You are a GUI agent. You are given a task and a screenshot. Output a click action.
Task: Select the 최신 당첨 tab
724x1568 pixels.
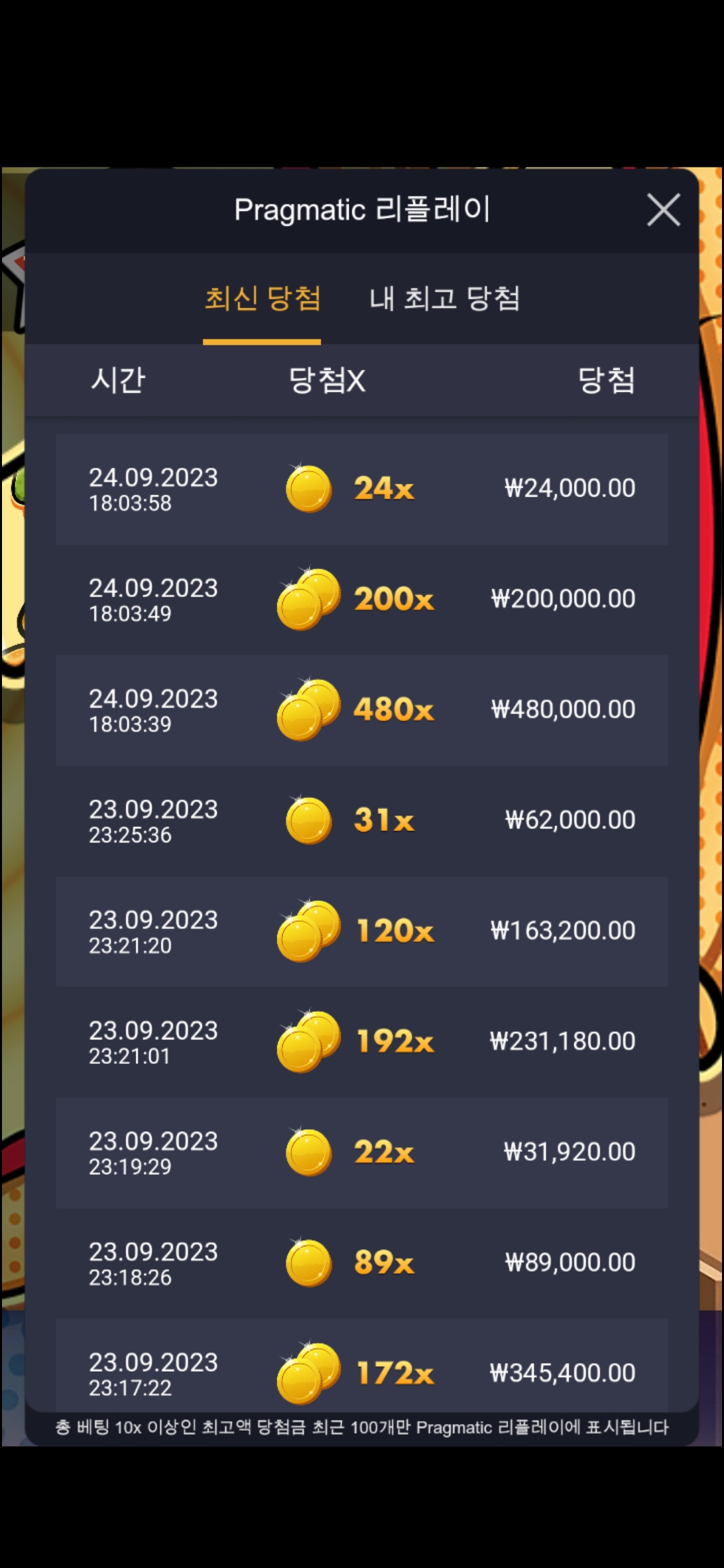click(x=262, y=298)
